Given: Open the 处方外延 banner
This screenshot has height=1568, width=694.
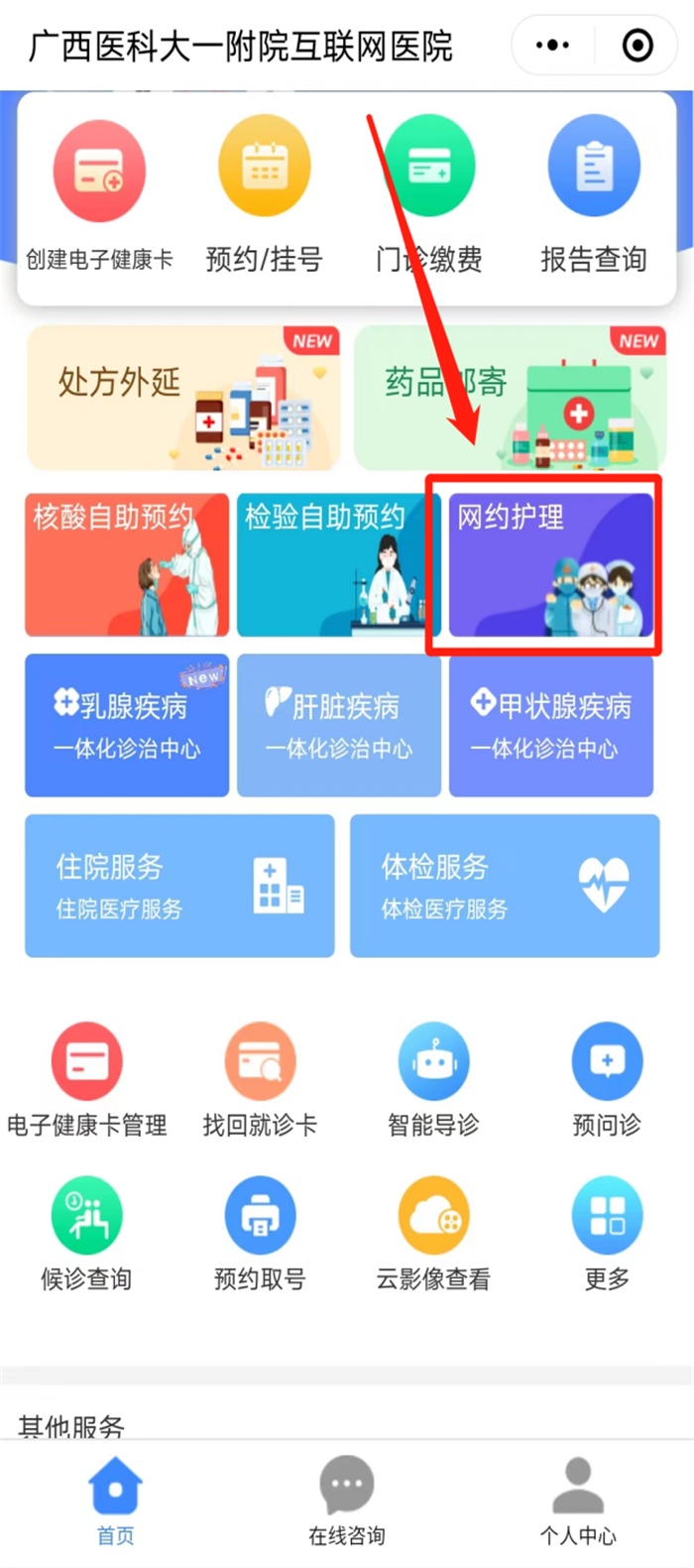Looking at the screenshot, I should (183, 398).
